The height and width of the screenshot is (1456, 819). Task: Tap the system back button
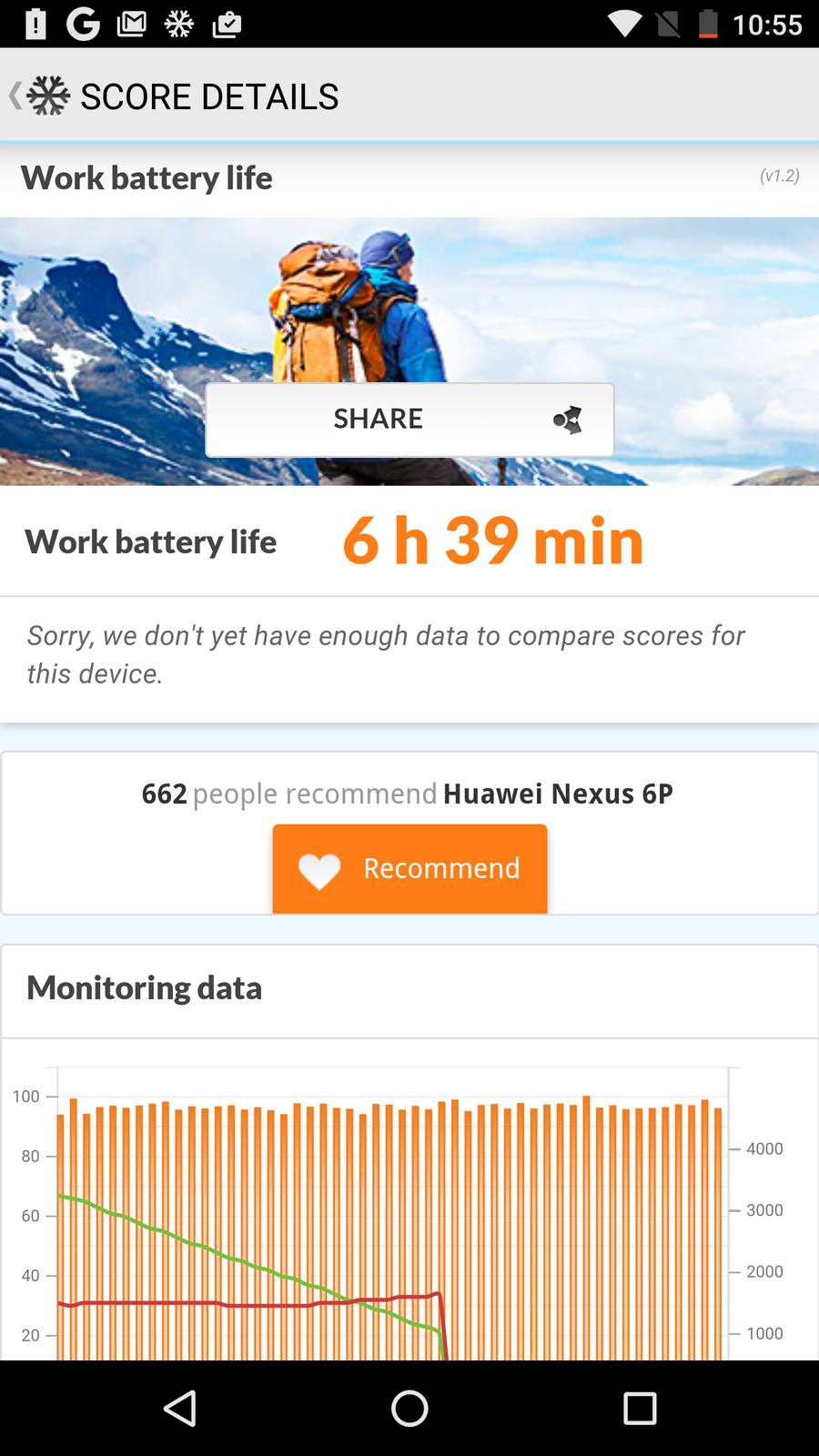pos(180,1409)
